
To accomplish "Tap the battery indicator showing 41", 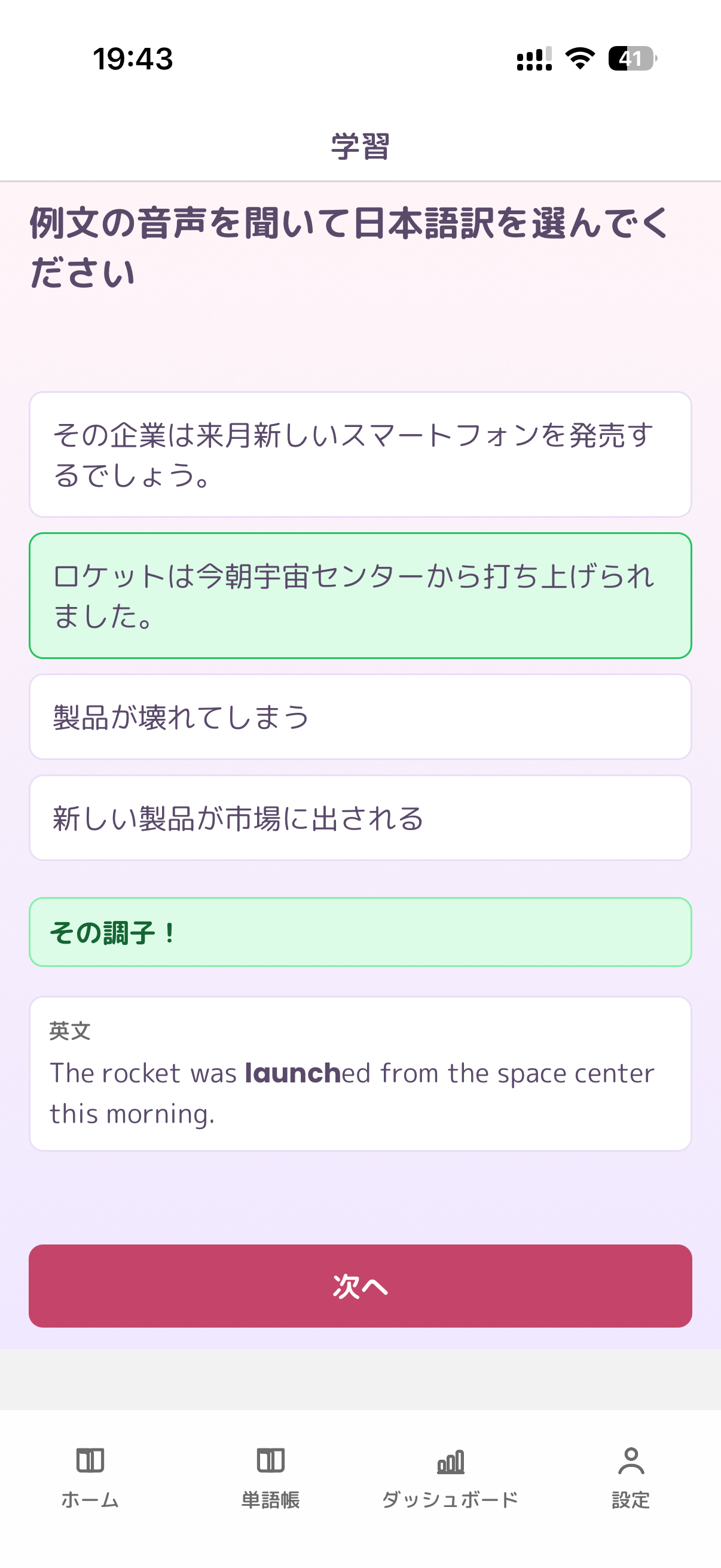I will 630,58.
